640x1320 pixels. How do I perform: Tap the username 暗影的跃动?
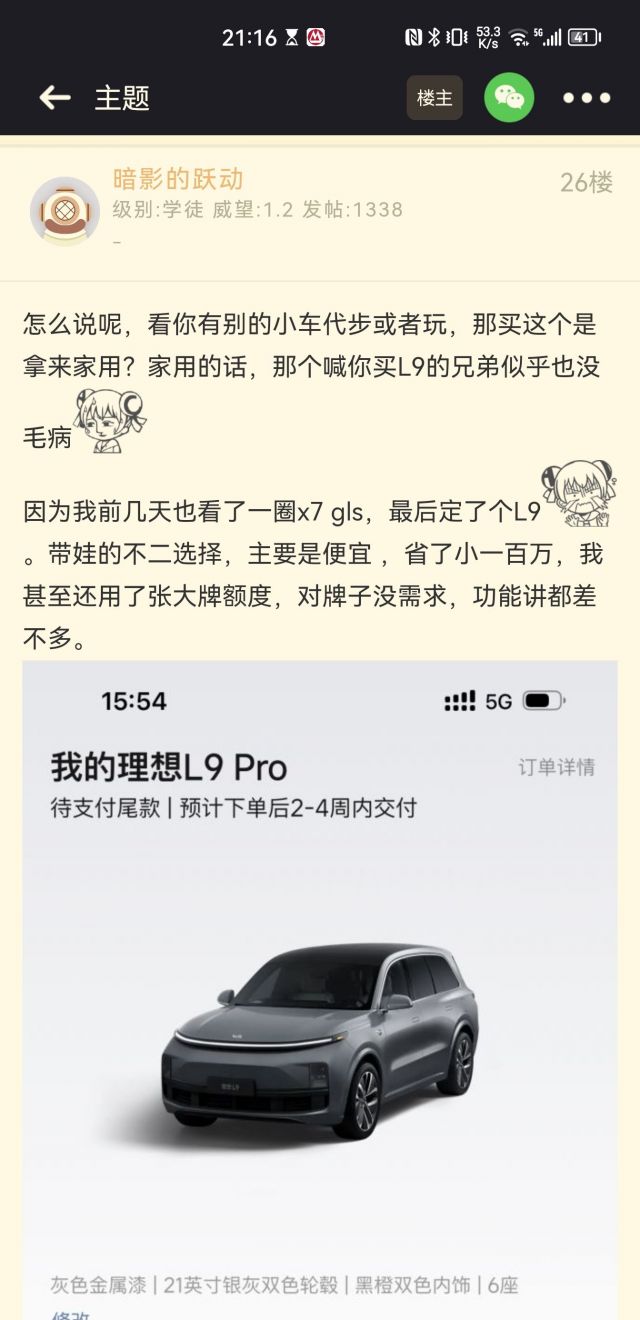178,179
